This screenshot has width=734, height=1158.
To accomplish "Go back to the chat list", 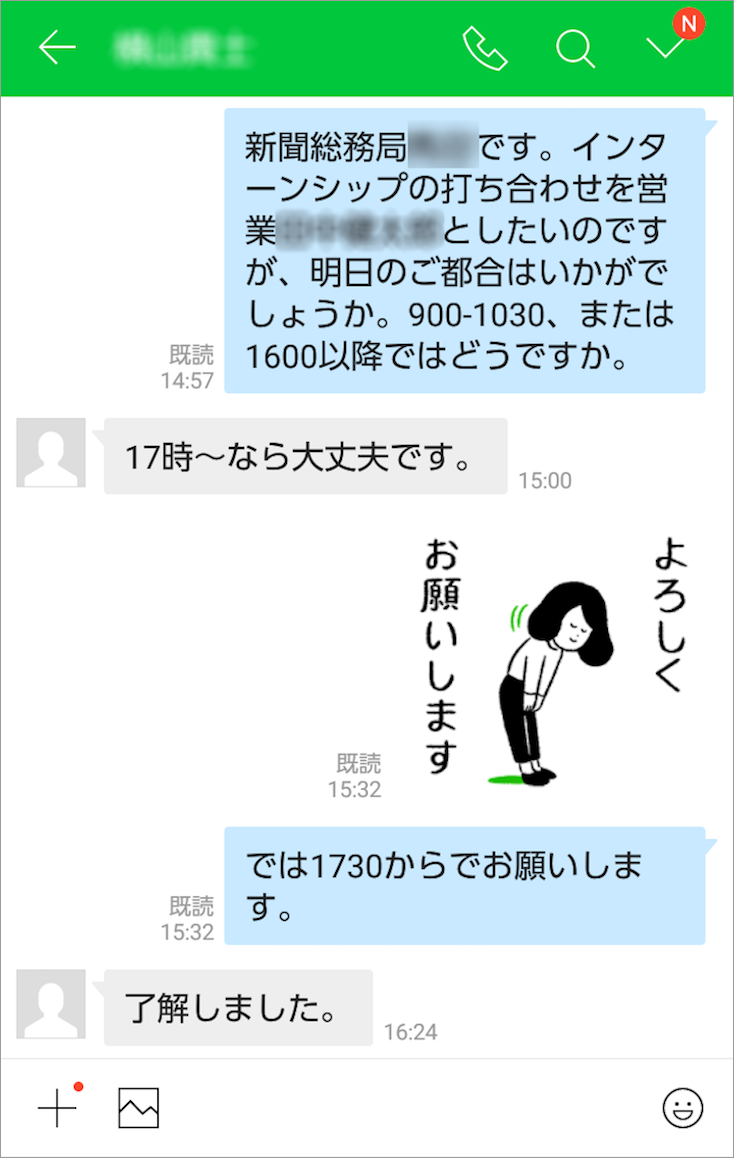I will tap(57, 48).
